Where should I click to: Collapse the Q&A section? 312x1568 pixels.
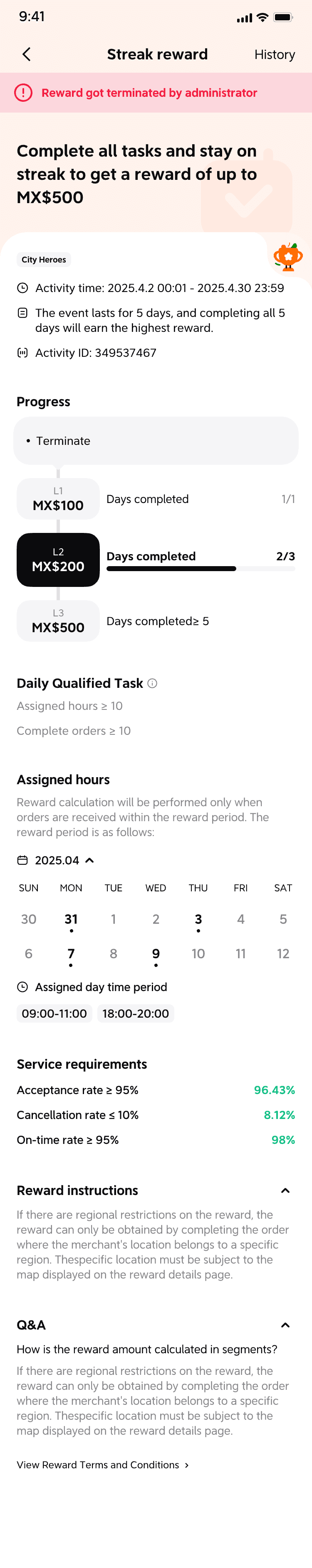285,1325
